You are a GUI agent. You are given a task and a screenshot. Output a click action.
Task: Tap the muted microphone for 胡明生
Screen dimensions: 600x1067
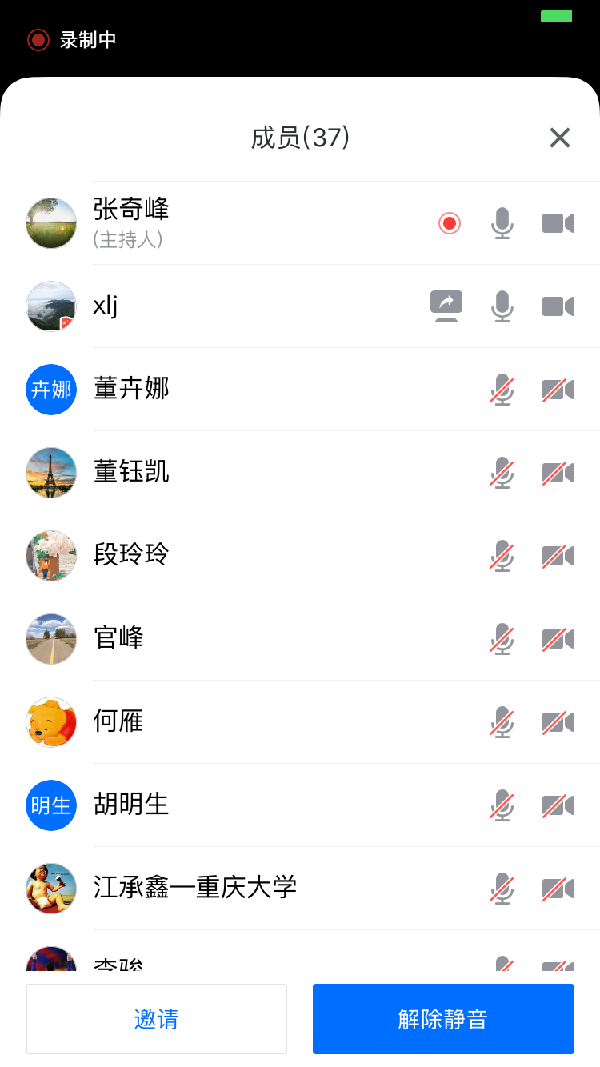(502, 804)
